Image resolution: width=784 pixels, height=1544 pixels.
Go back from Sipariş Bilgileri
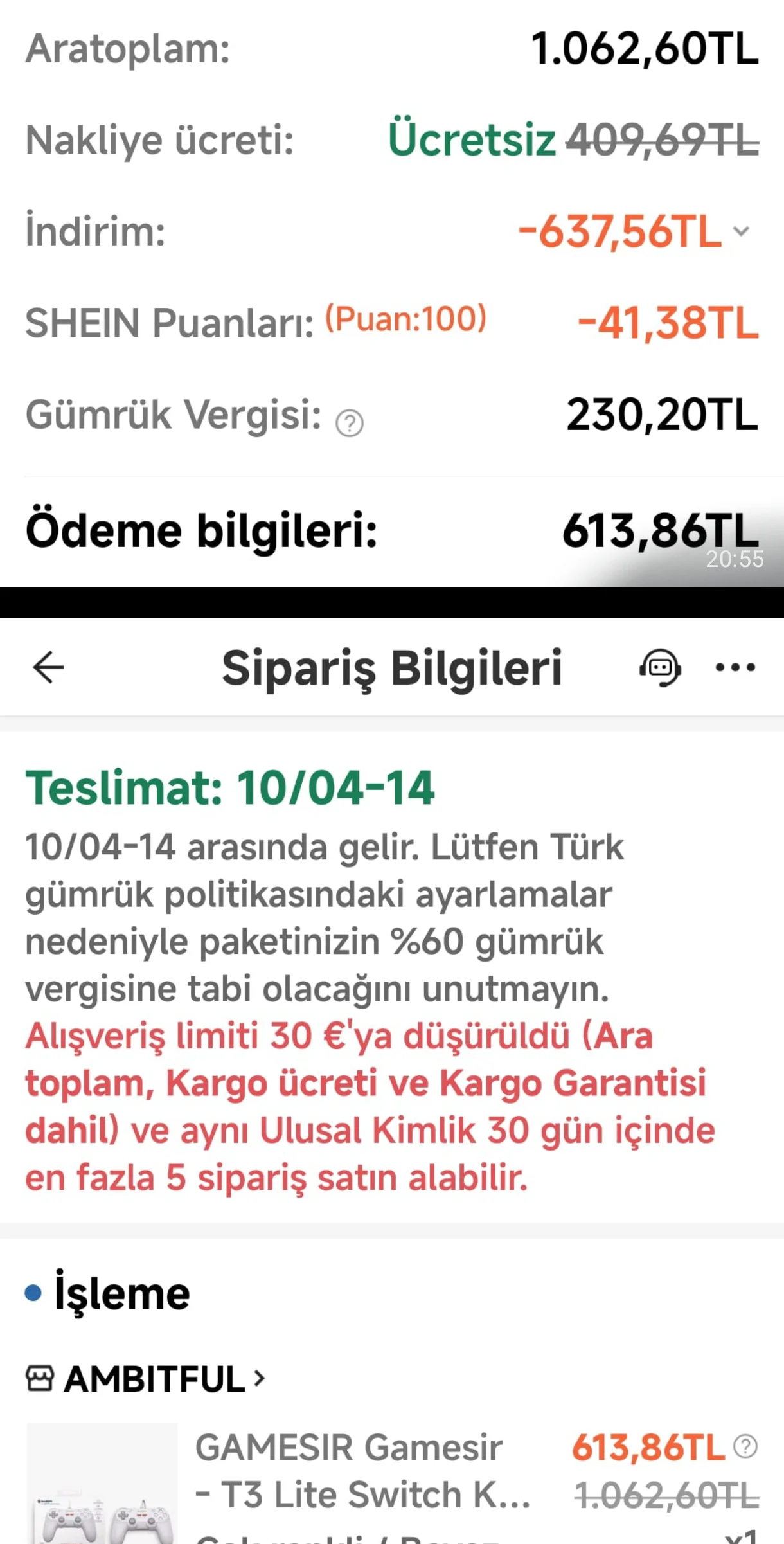point(49,667)
